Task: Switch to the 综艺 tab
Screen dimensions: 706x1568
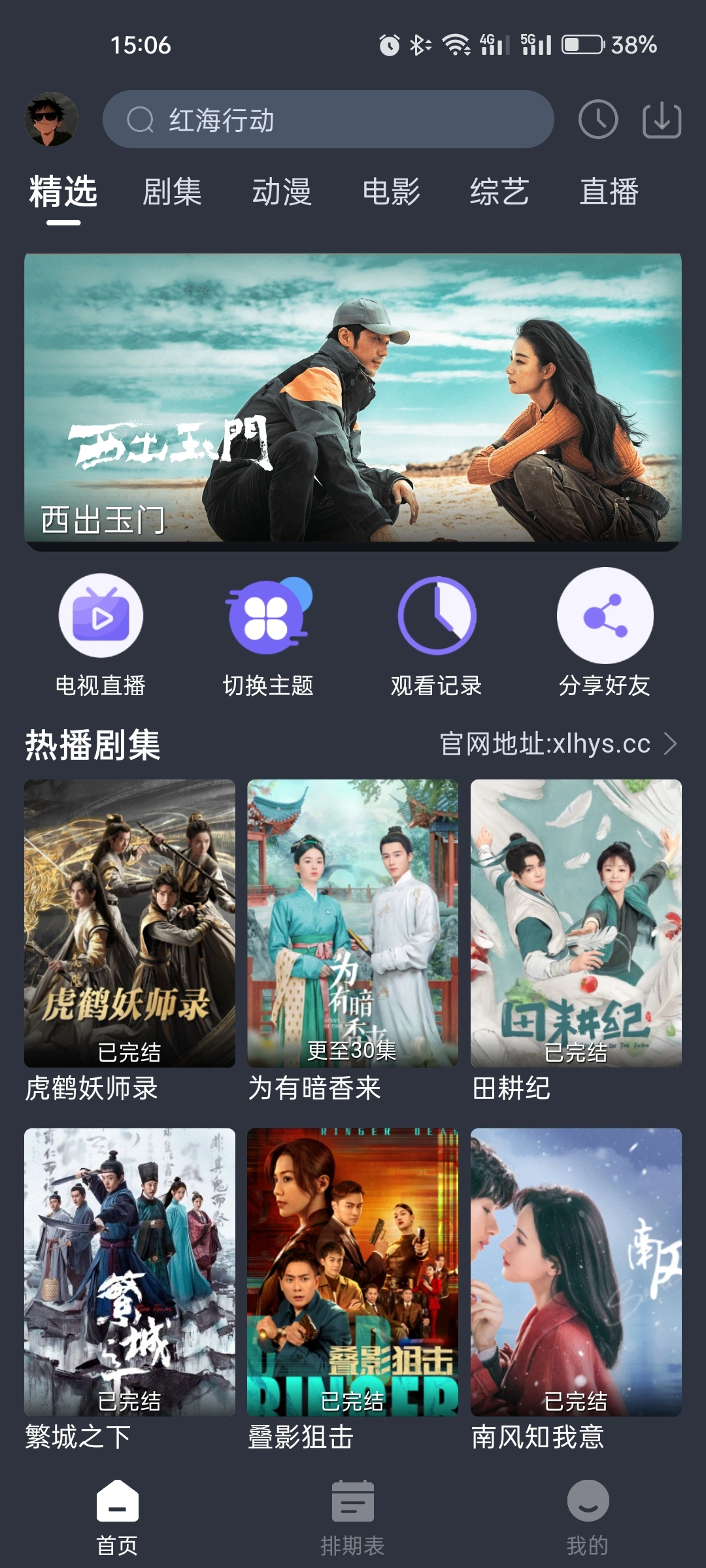Action: point(499,192)
